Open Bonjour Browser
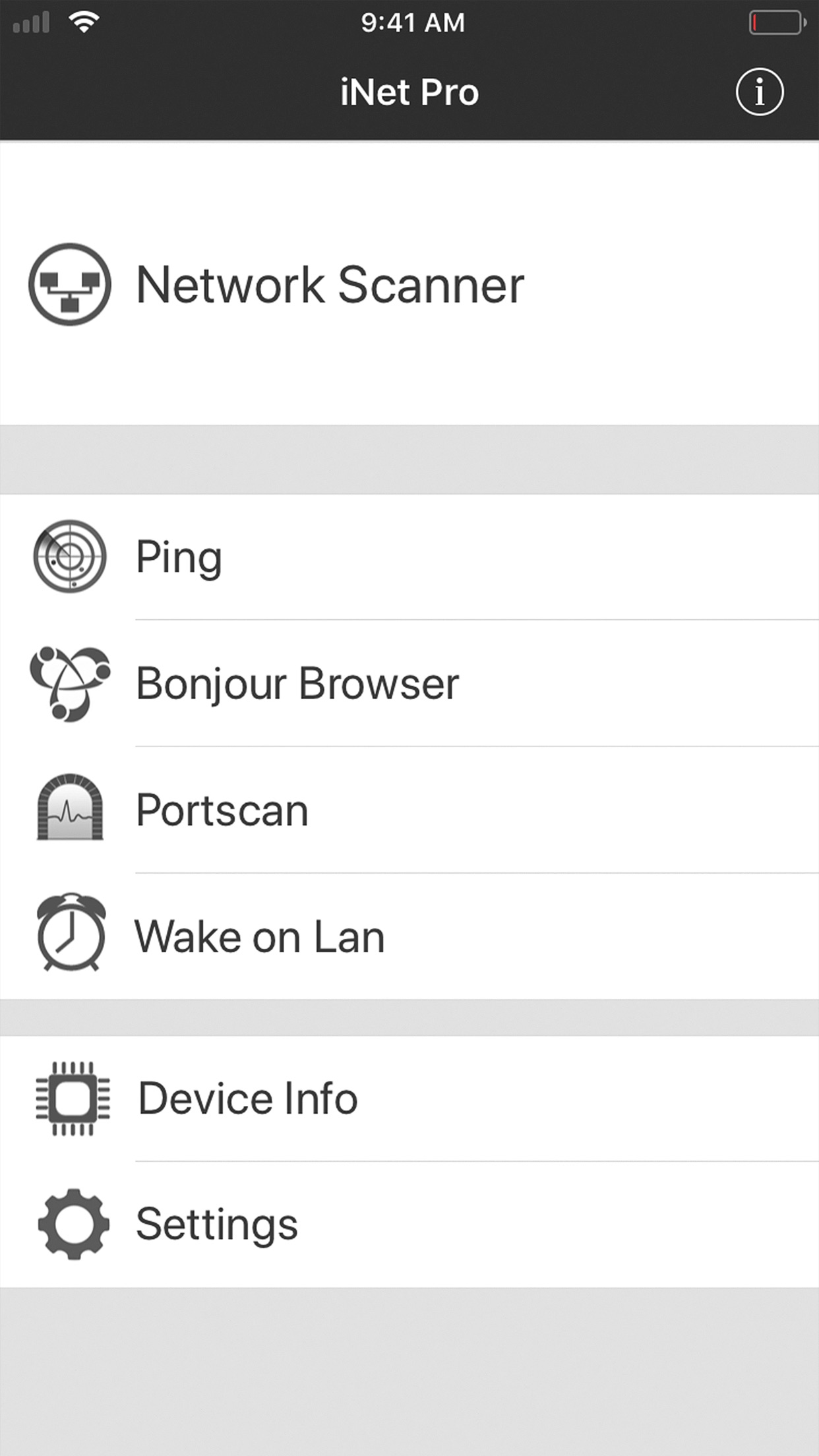This screenshot has height=1456, width=819. click(409, 683)
